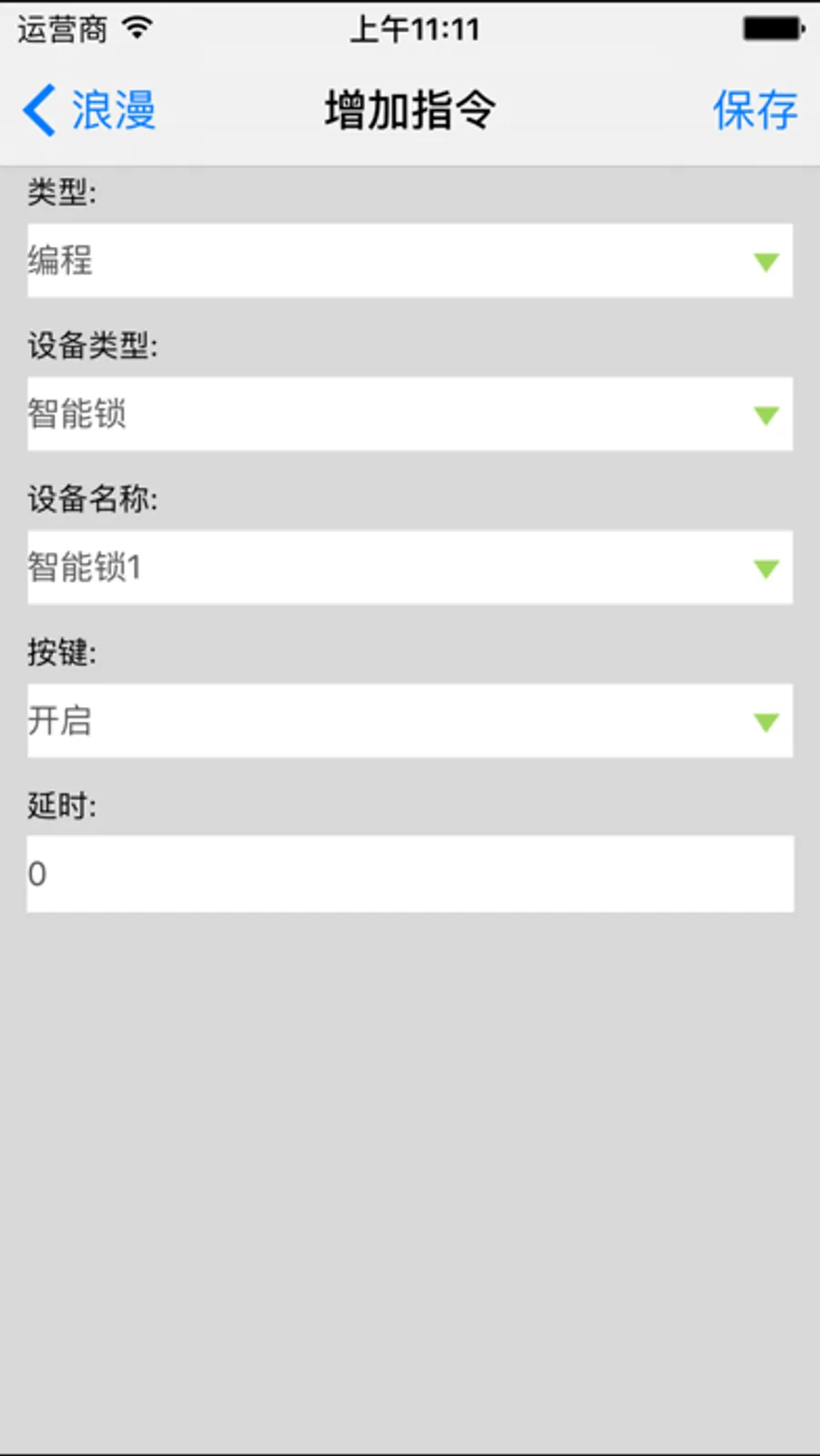This screenshot has height=1456, width=820.
Task: Open the 设备名称 dropdown showing 智能锁1
Action: [x=410, y=567]
